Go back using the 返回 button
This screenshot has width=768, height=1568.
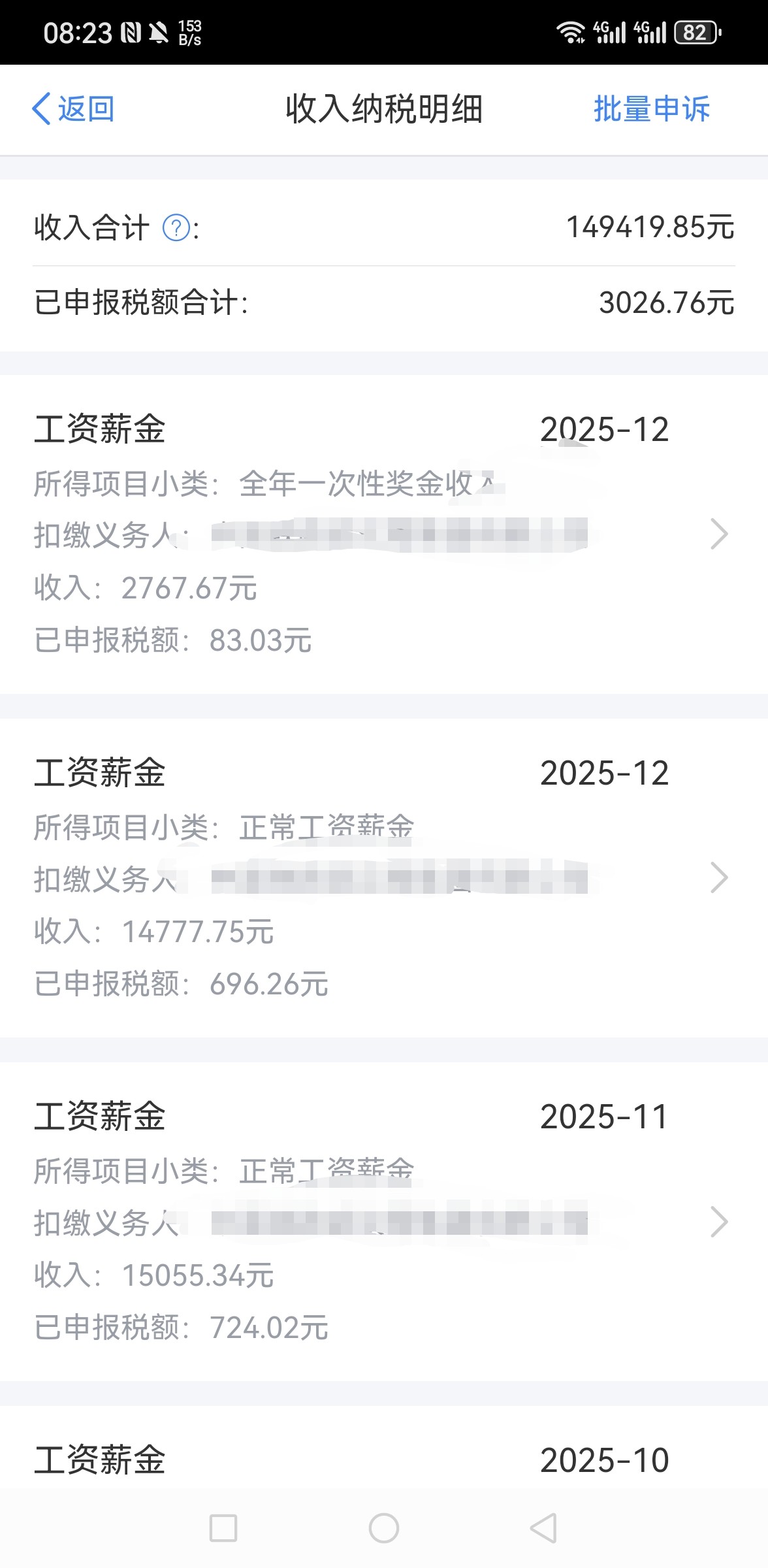[x=73, y=109]
